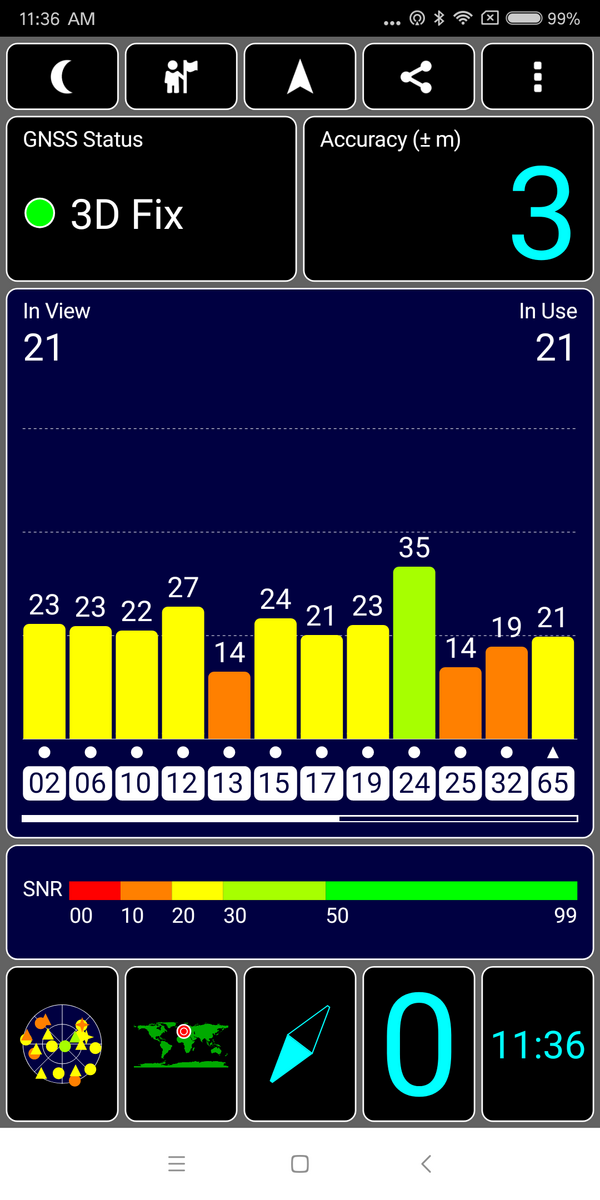This screenshot has height=1200, width=600.
Task: Open the speed tile showing 0
Action: click(x=418, y=1045)
